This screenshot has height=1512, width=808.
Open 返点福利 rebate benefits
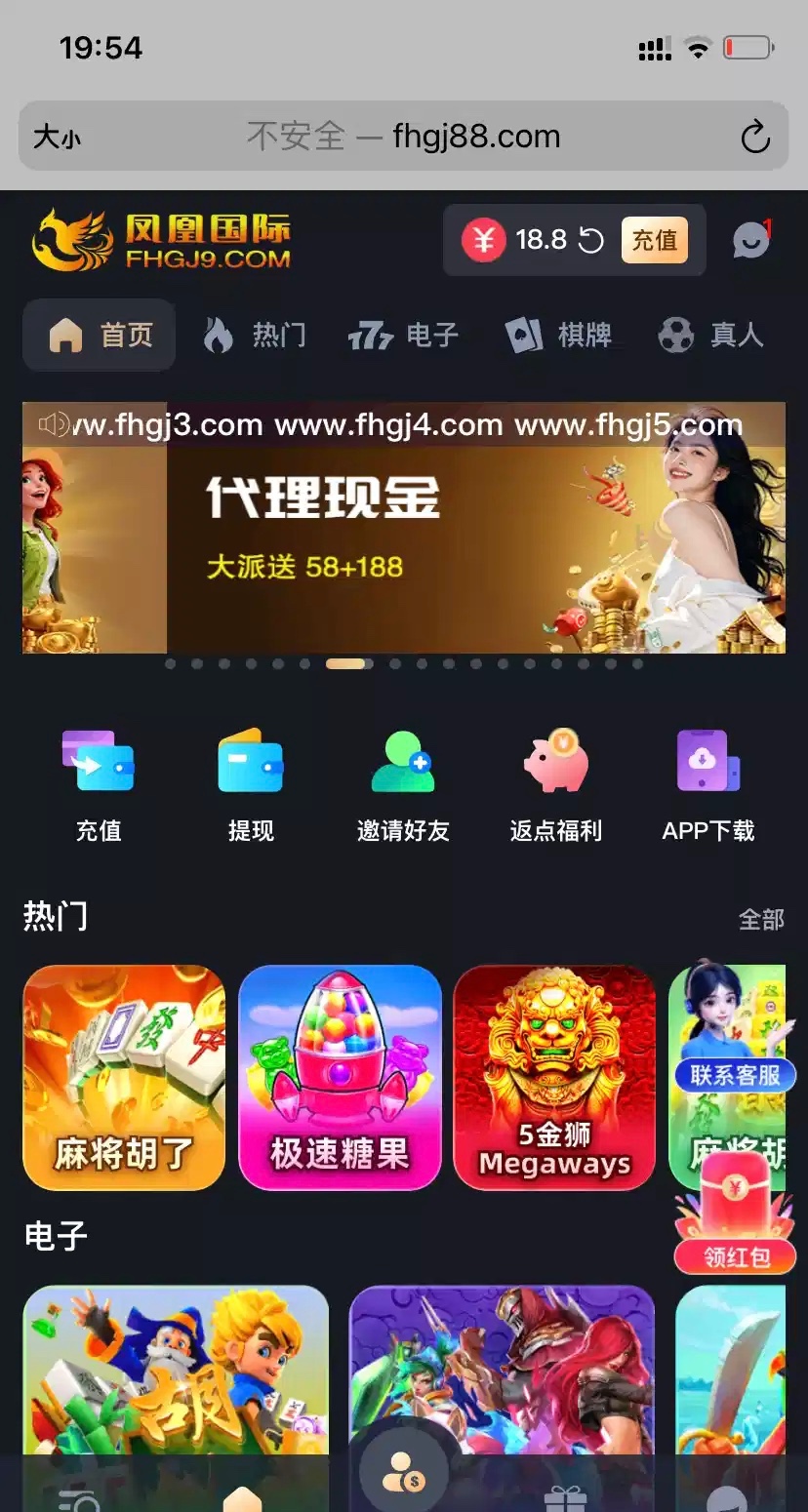(555, 786)
